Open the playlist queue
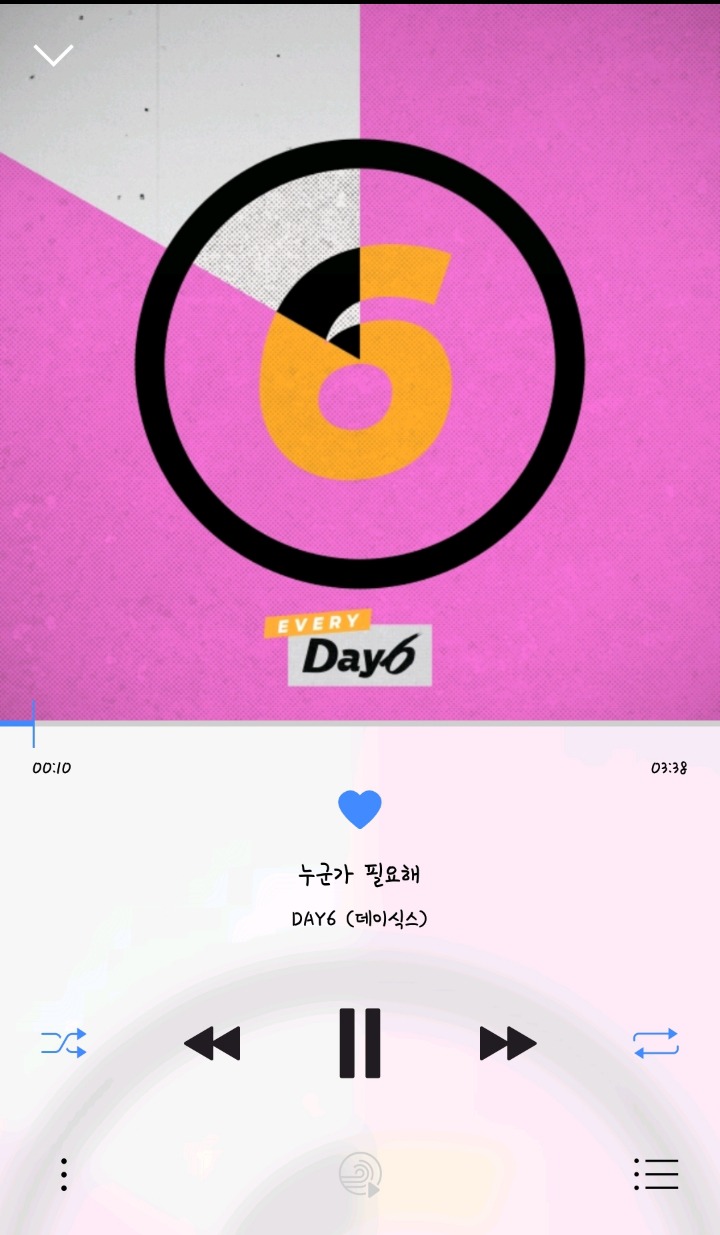 click(x=656, y=1174)
